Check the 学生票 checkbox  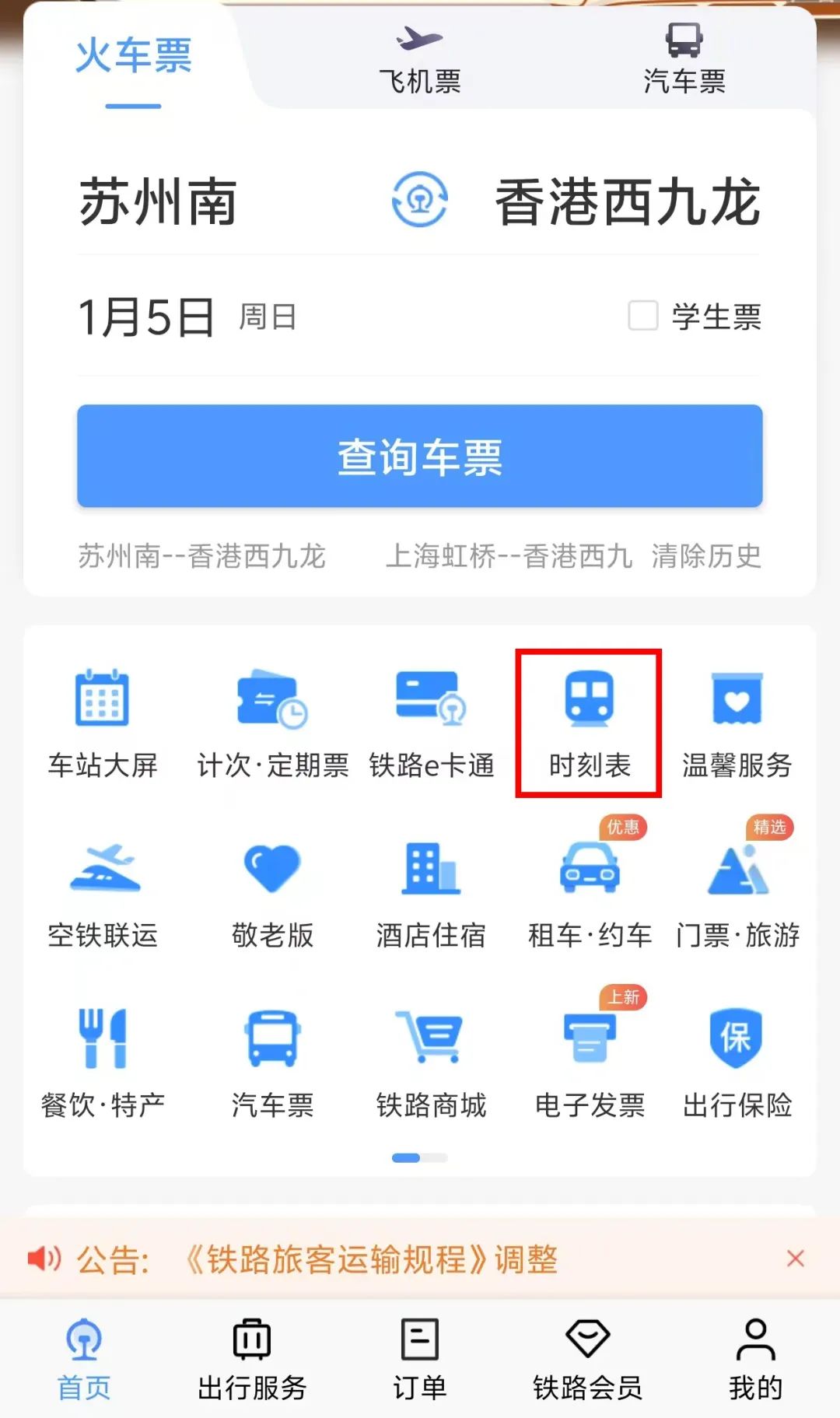click(643, 316)
